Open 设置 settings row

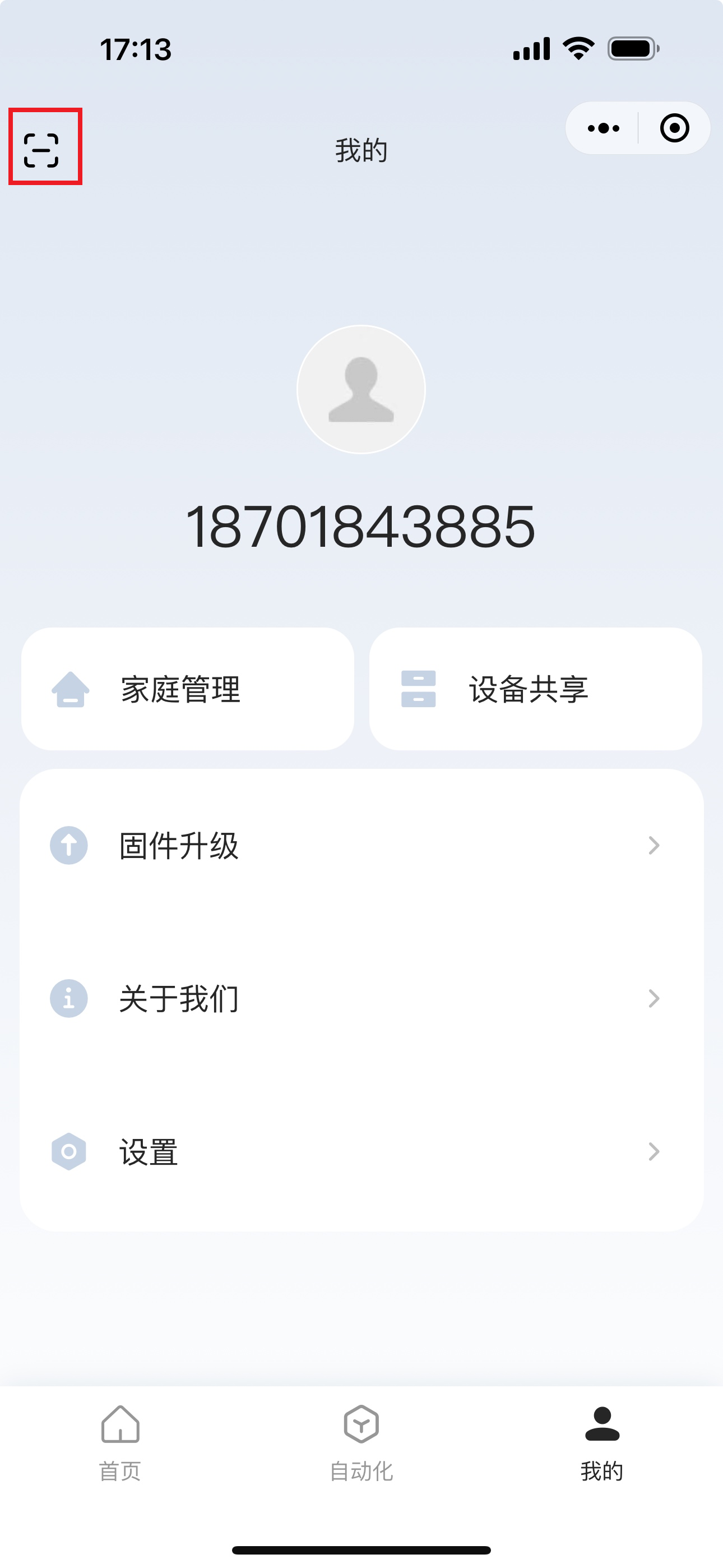tap(361, 1152)
